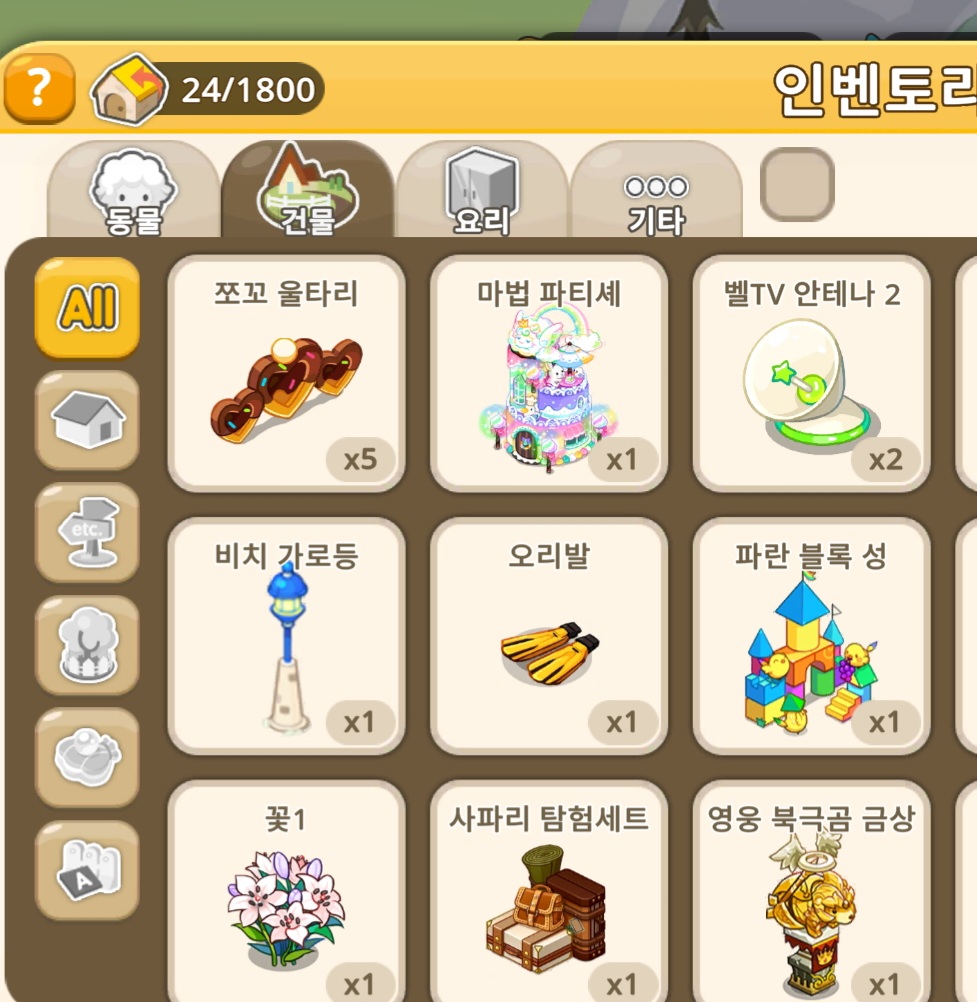The width and height of the screenshot is (977, 1002).
Task: Select the 사파리 탐험세트 item
Action: (x=549, y=891)
